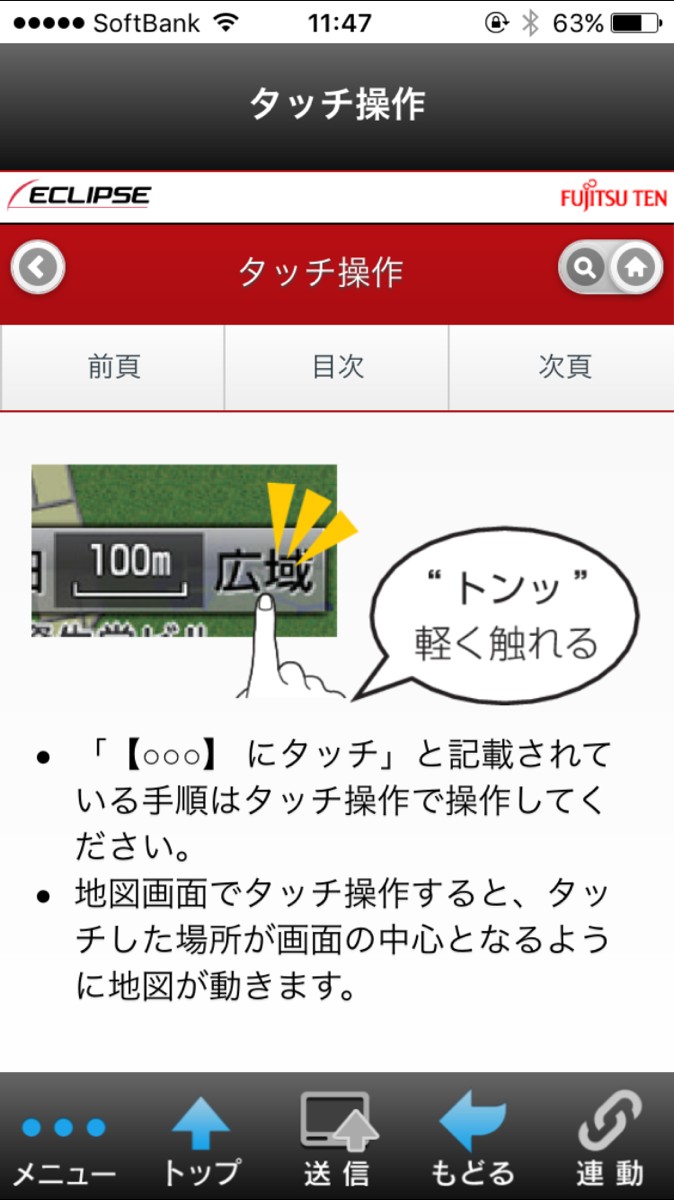
Task: Open the 連動 link function
Action: pos(610,1140)
